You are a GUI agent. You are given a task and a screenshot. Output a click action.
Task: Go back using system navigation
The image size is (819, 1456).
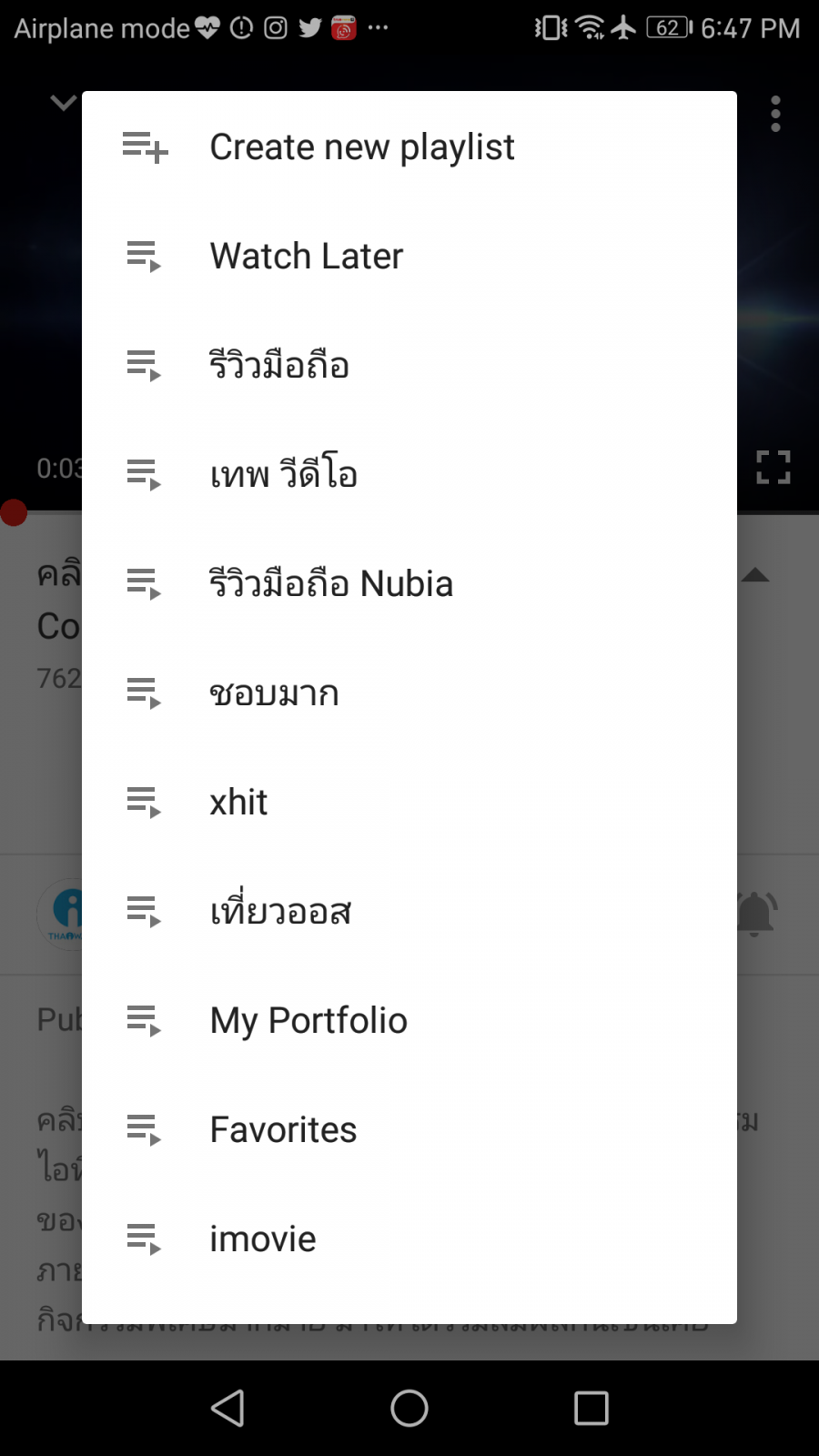pyautogui.click(x=227, y=1408)
